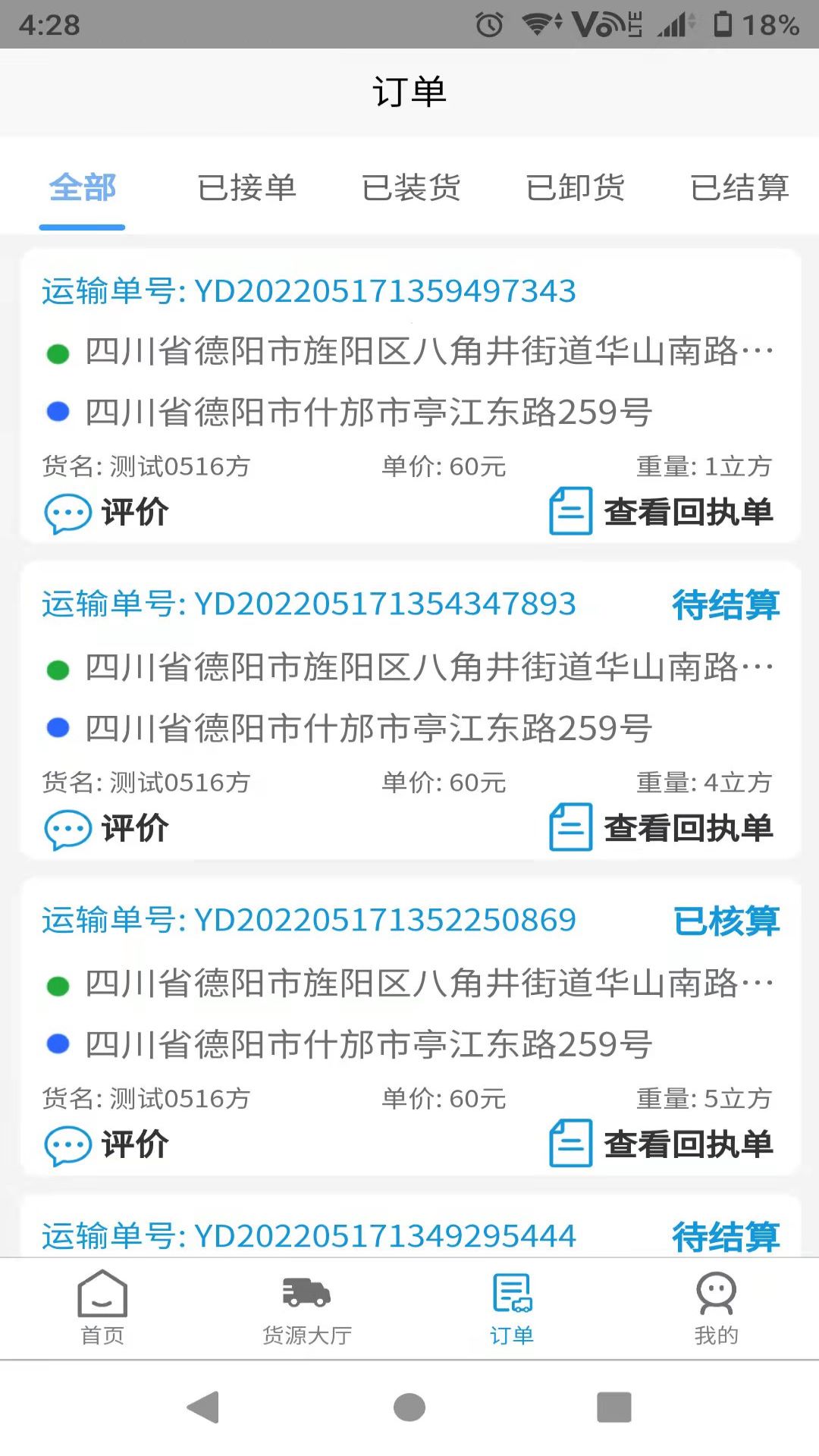Open order YD20220517135949​7343 card
The image size is (819, 1456).
click(x=409, y=379)
